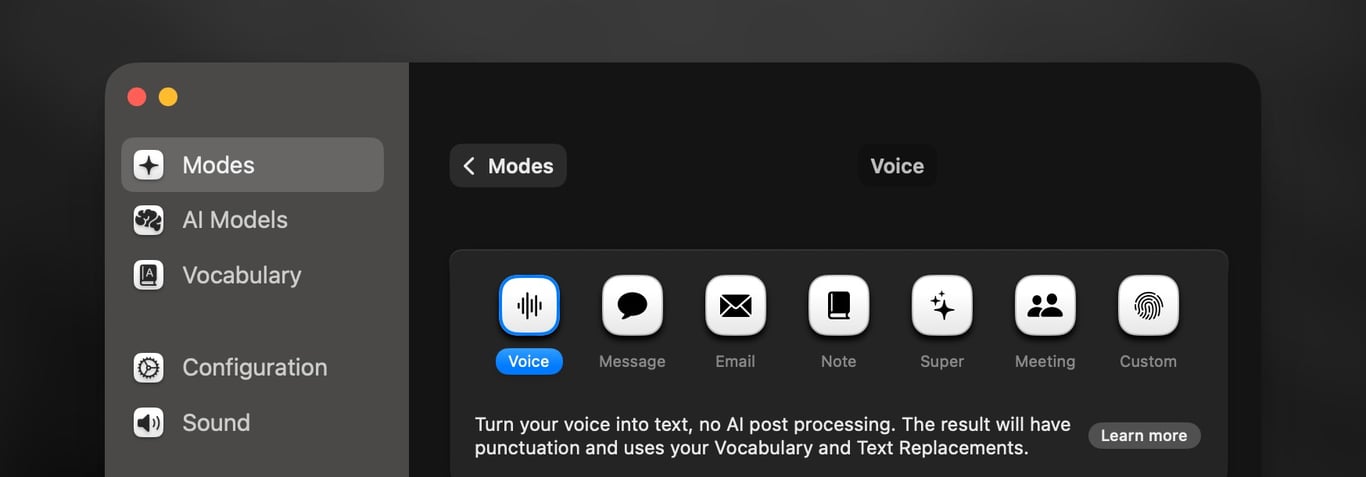Select the Custom mode

1148,306
